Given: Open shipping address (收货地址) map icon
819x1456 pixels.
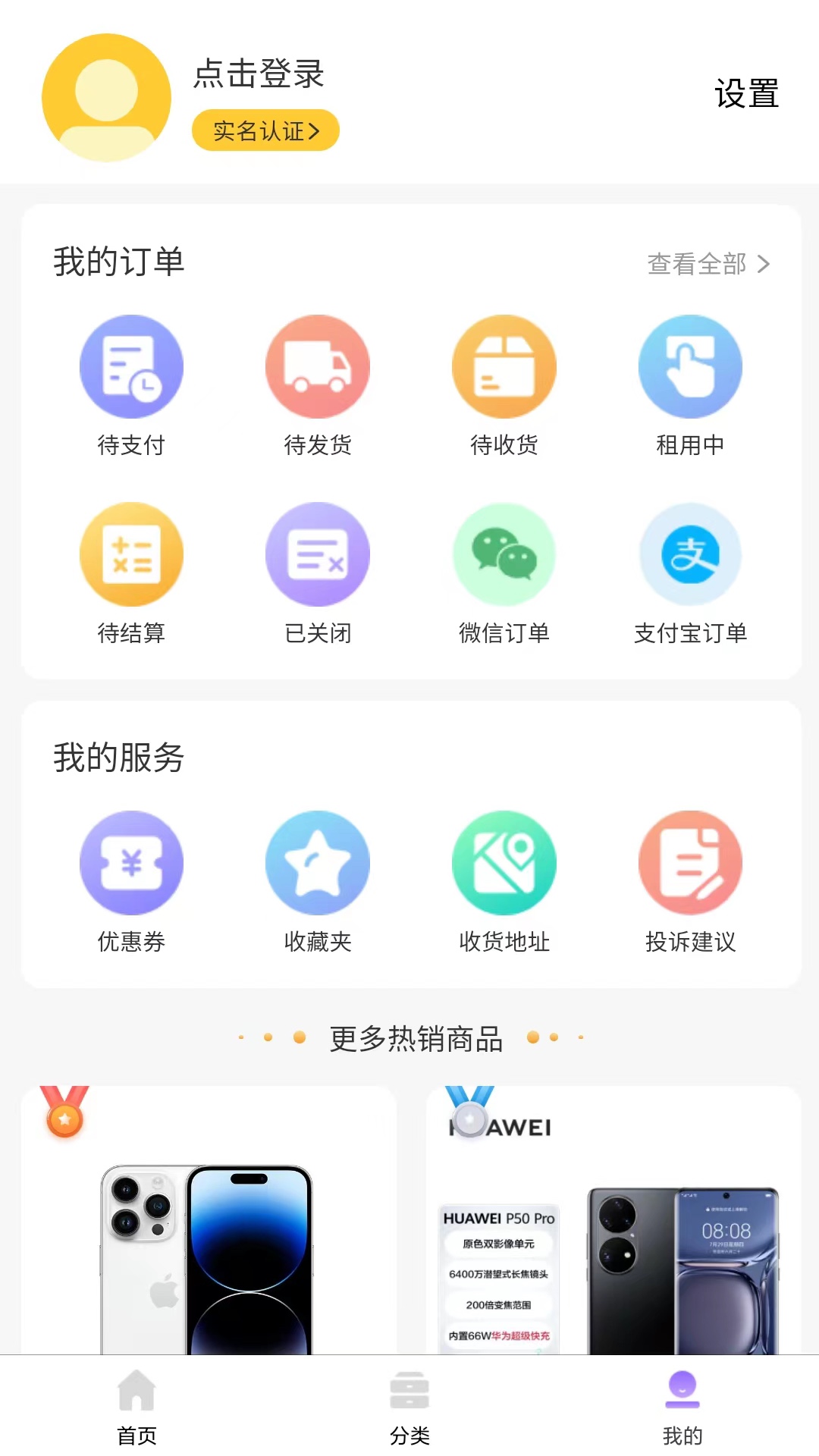Looking at the screenshot, I should (504, 863).
